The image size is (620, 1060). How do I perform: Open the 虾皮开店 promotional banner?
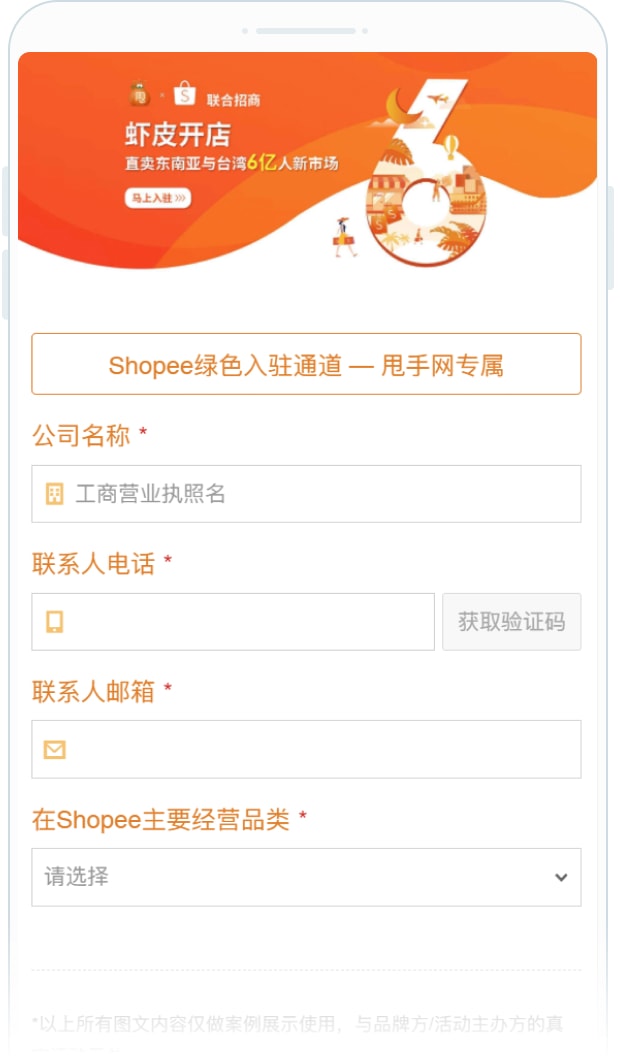[x=307, y=160]
